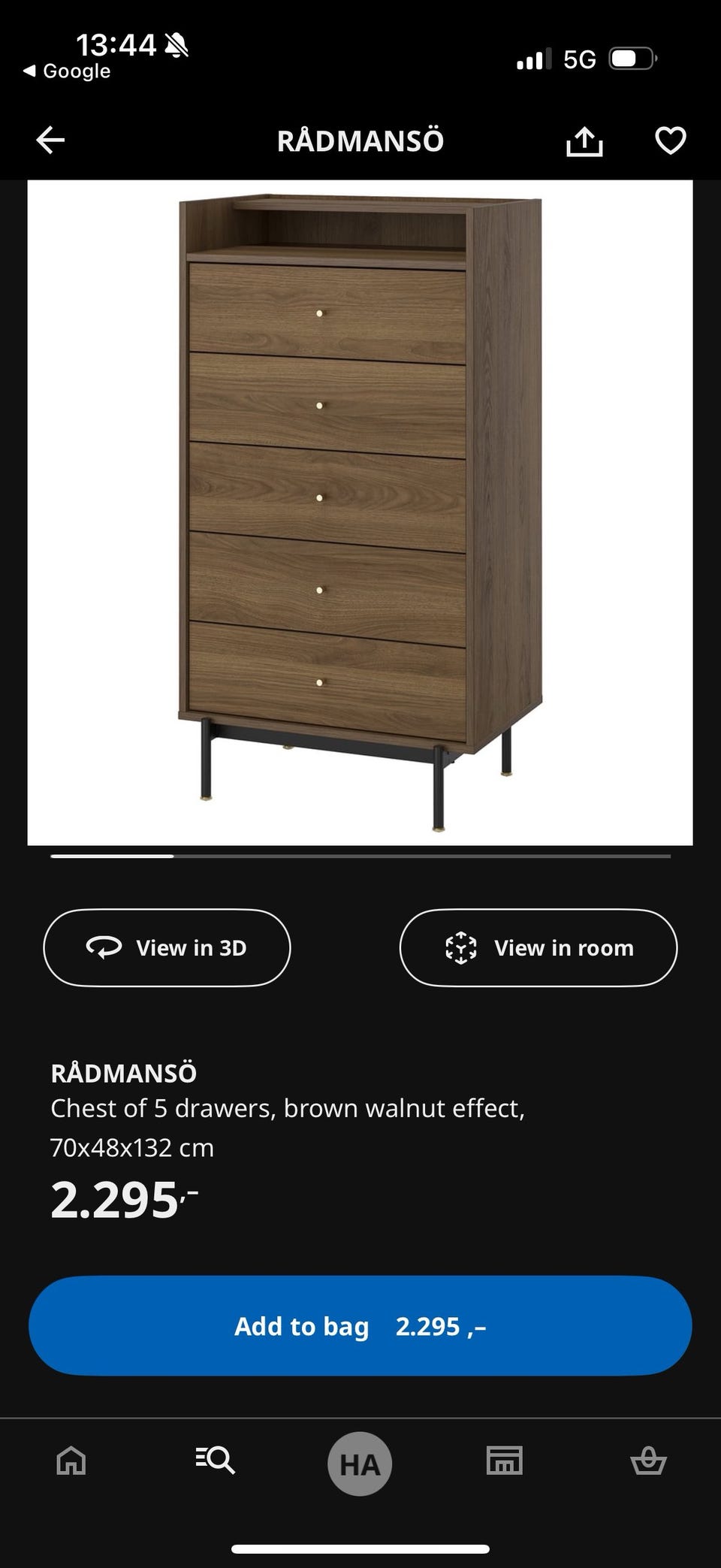Open the shopping basket tab

point(648,1461)
